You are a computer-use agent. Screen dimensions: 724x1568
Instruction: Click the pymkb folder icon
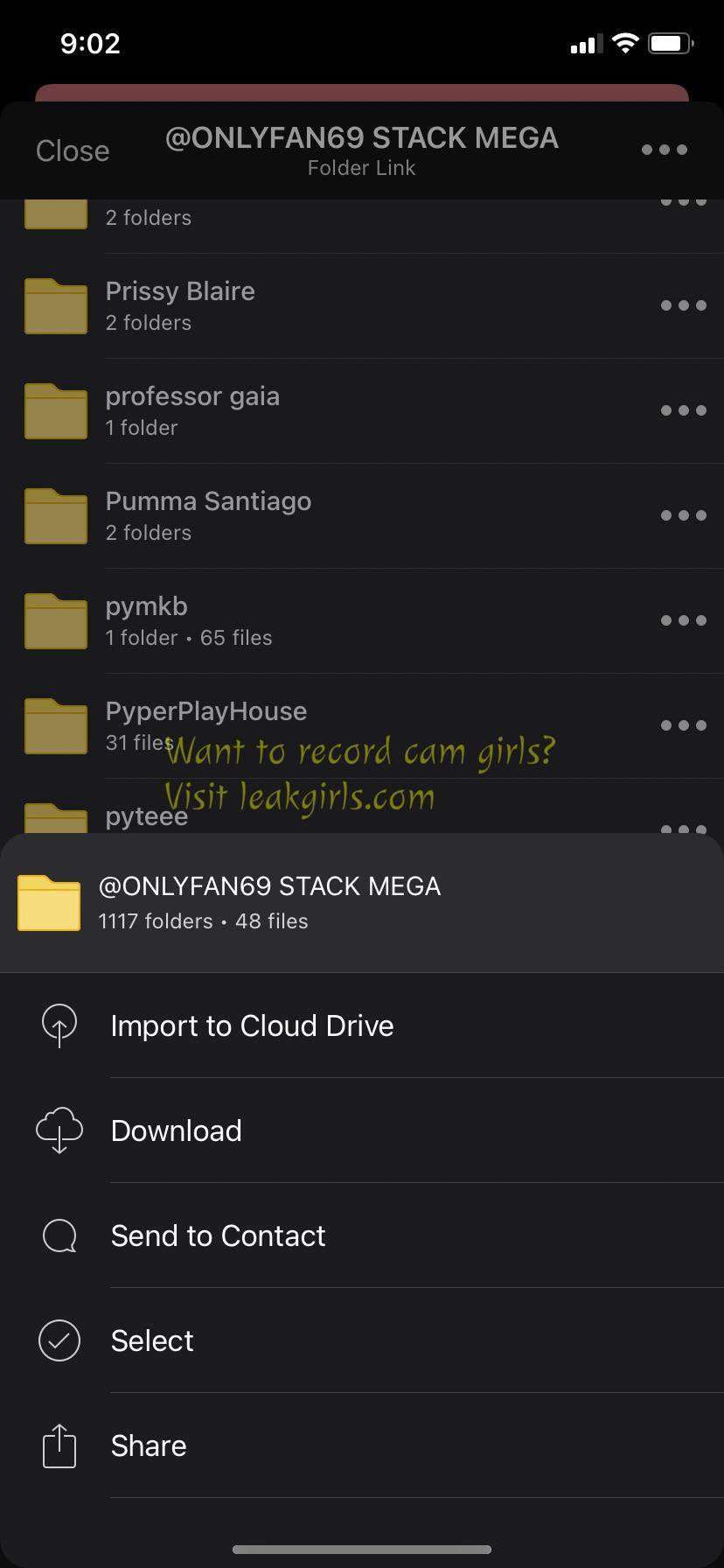point(55,620)
